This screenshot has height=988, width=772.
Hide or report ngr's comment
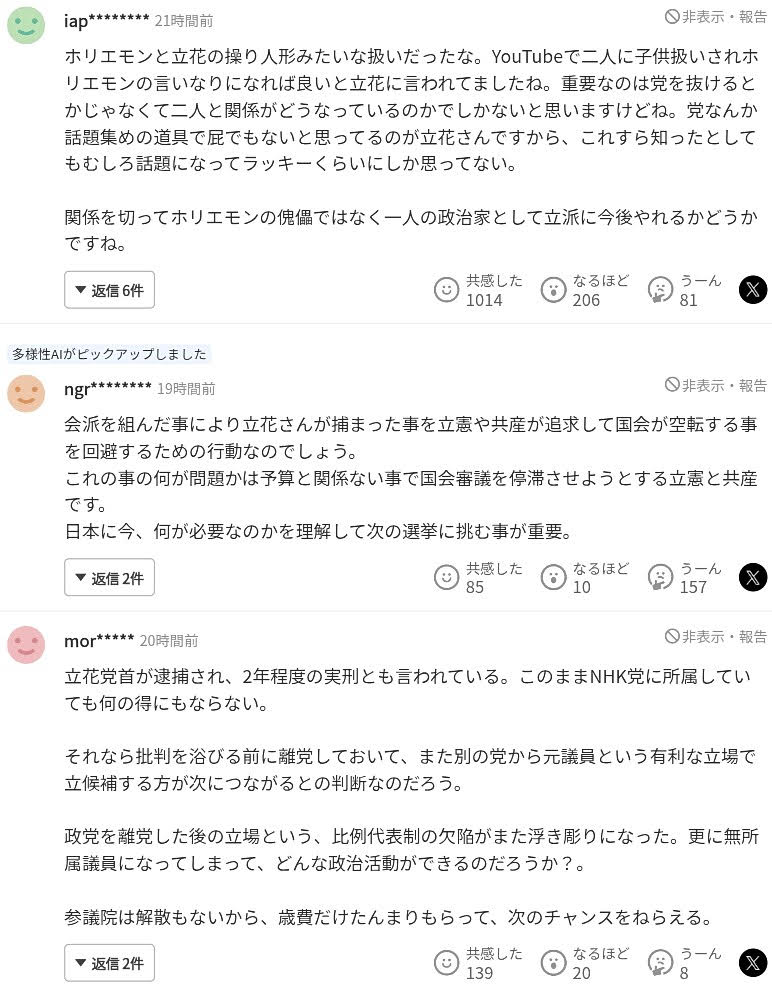click(x=716, y=385)
